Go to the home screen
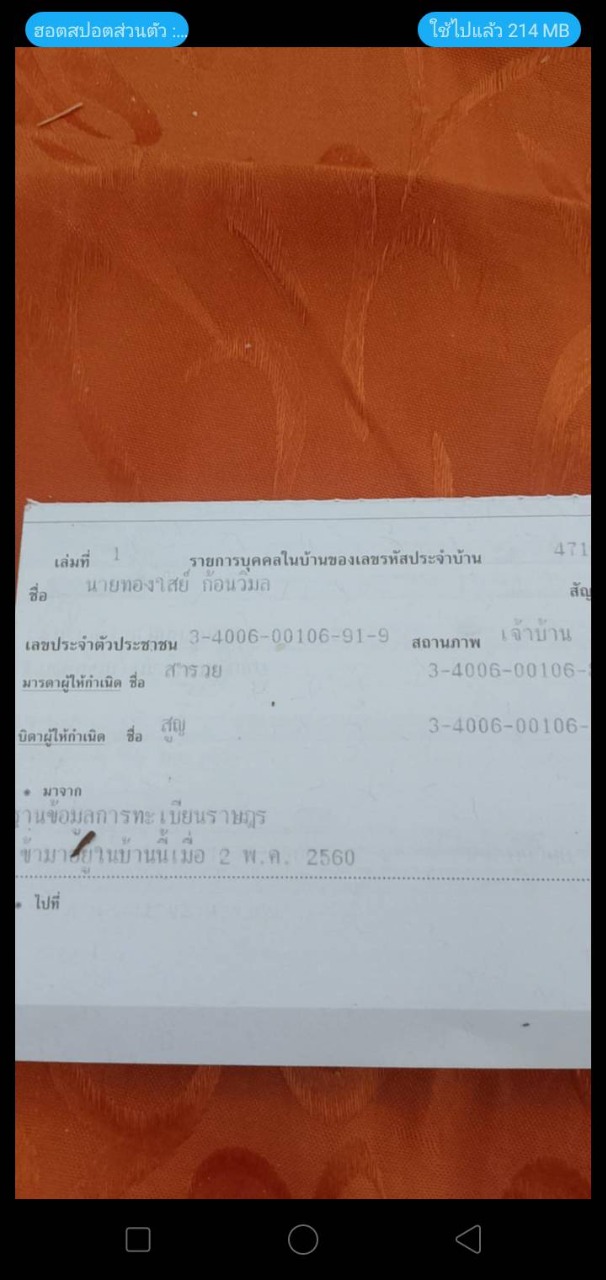Viewport: 606px width, 1280px height. [303, 1239]
